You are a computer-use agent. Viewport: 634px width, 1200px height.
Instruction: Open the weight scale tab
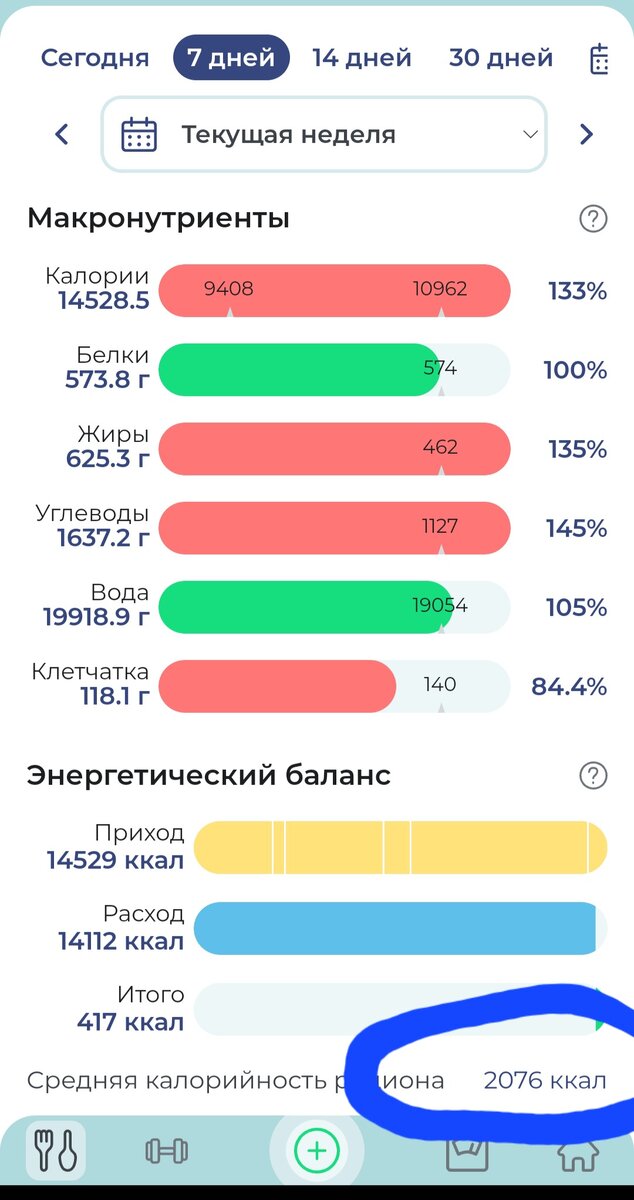468,1151
